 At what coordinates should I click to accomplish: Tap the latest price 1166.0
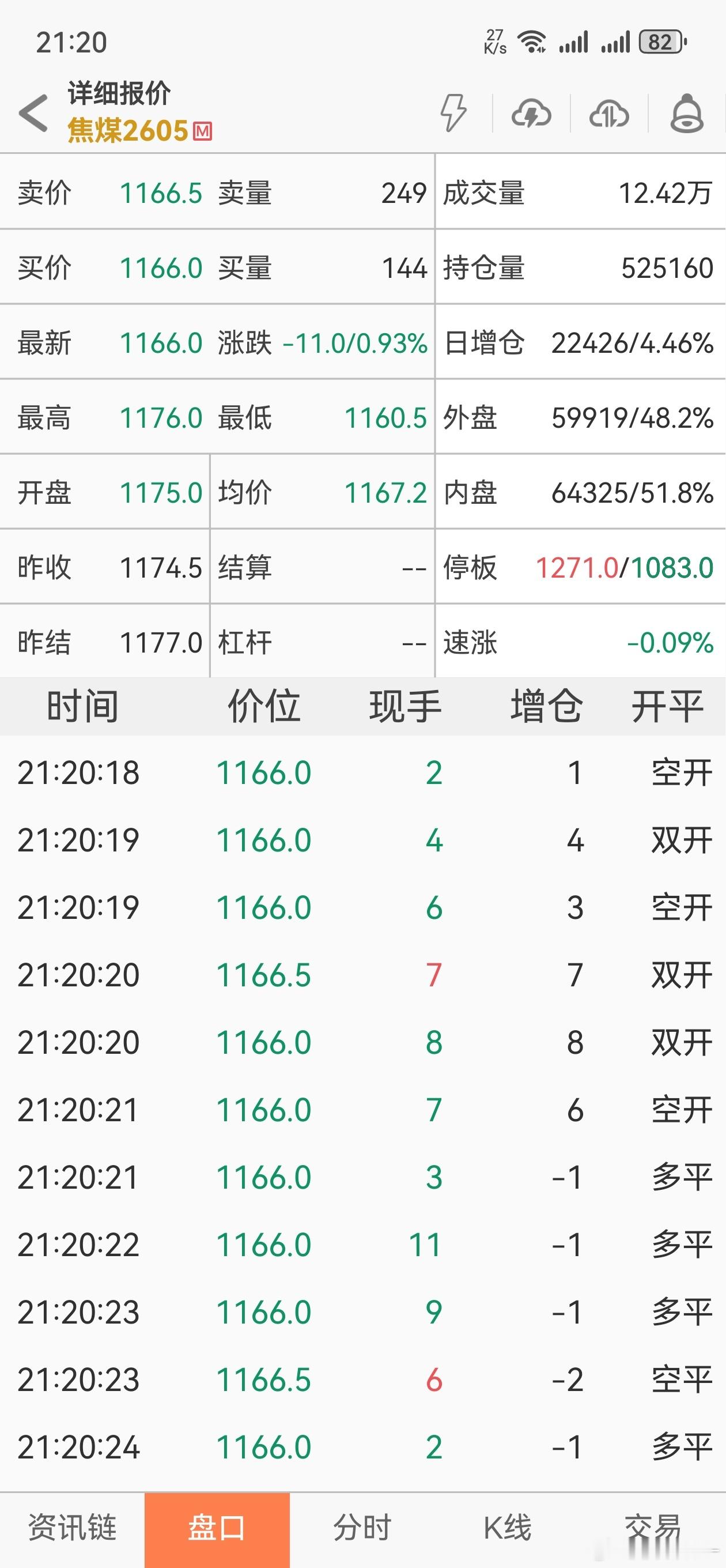(162, 342)
